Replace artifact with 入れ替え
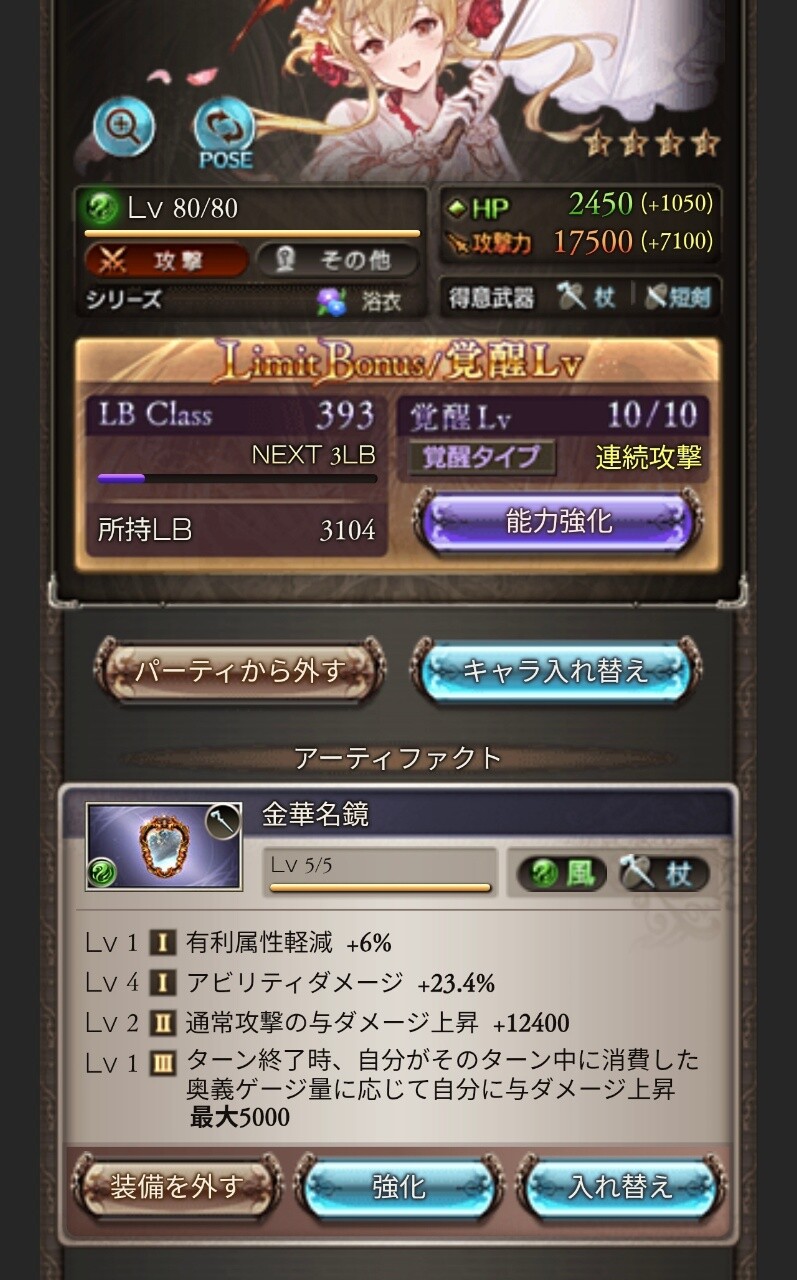 click(x=620, y=1187)
